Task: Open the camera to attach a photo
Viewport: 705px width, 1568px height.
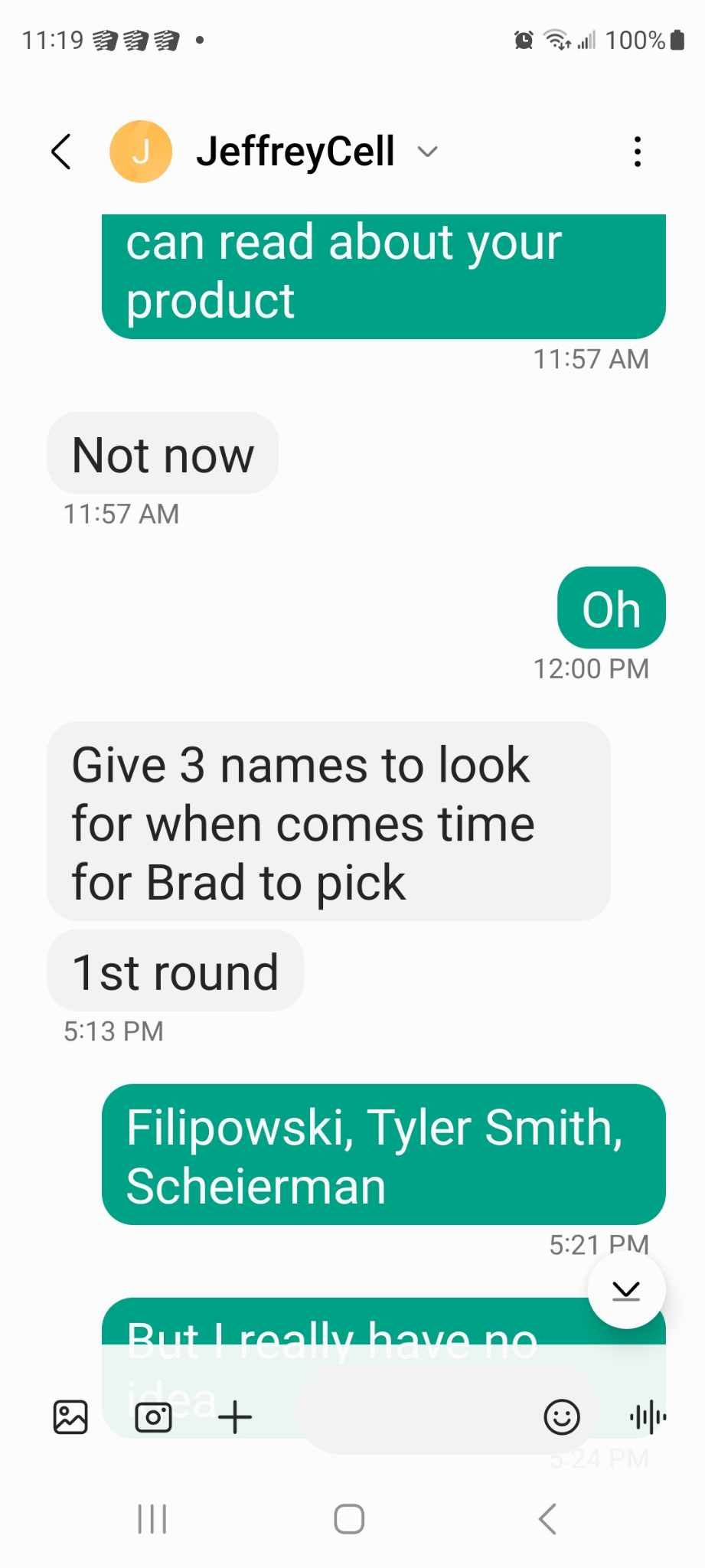Action: tap(153, 1417)
